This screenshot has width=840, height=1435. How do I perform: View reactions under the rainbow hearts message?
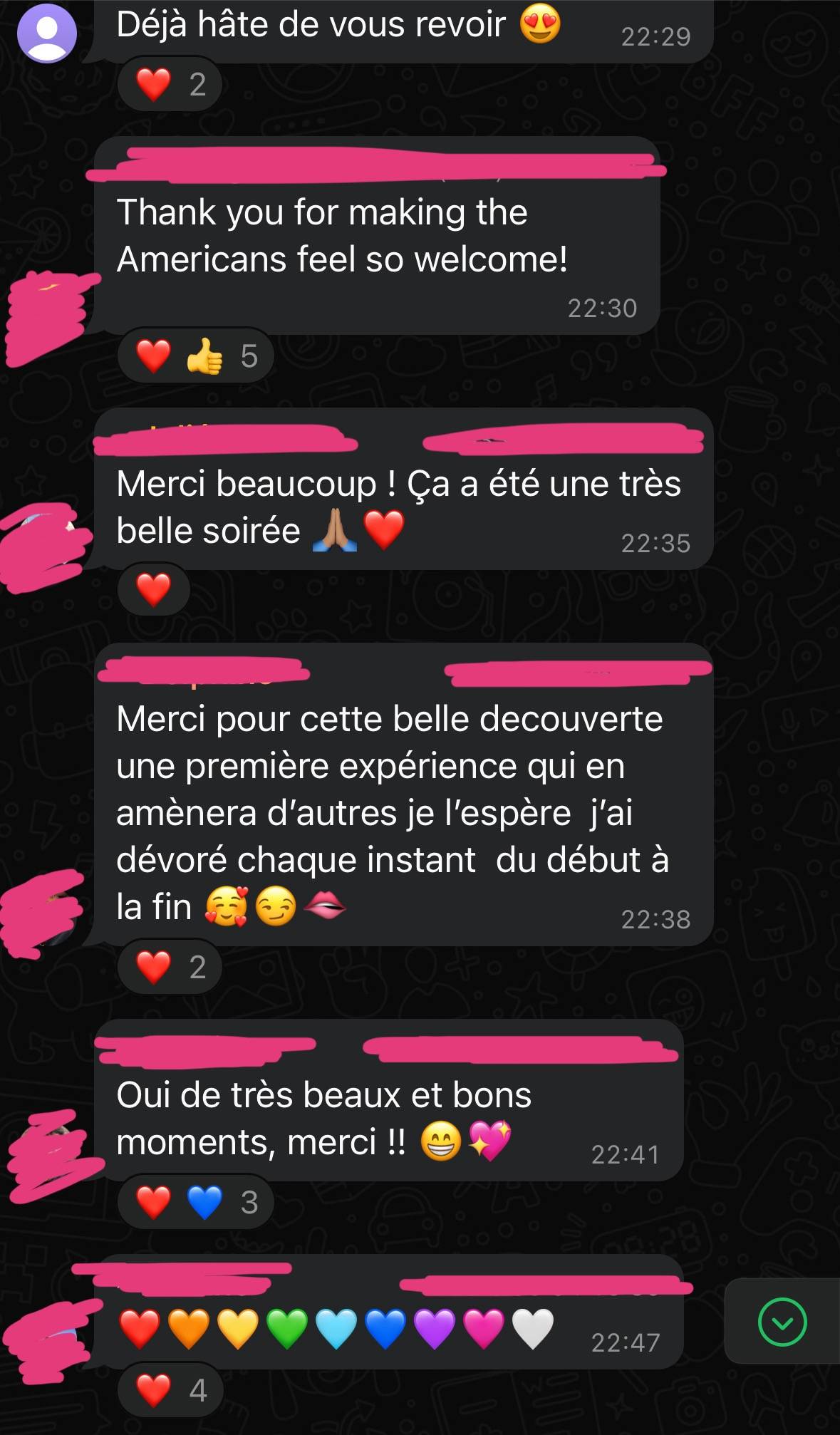(x=170, y=1390)
